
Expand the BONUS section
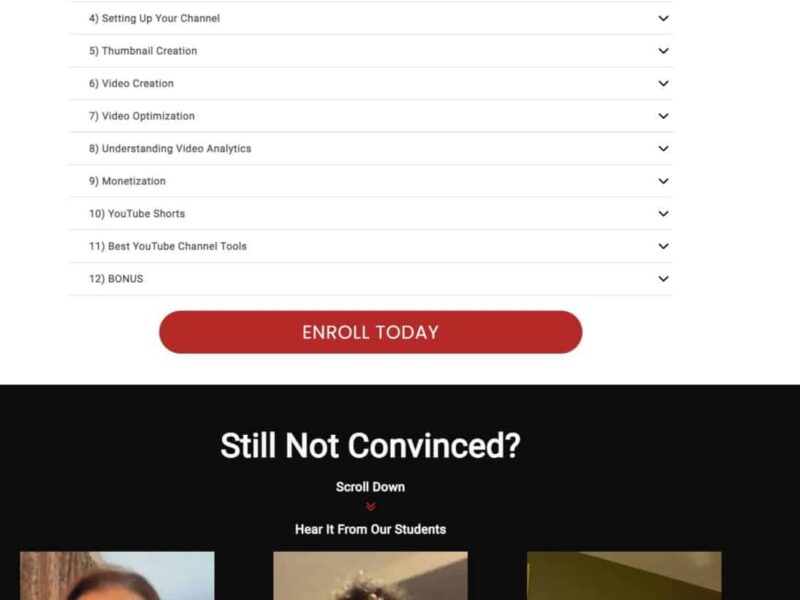click(x=370, y=278)
